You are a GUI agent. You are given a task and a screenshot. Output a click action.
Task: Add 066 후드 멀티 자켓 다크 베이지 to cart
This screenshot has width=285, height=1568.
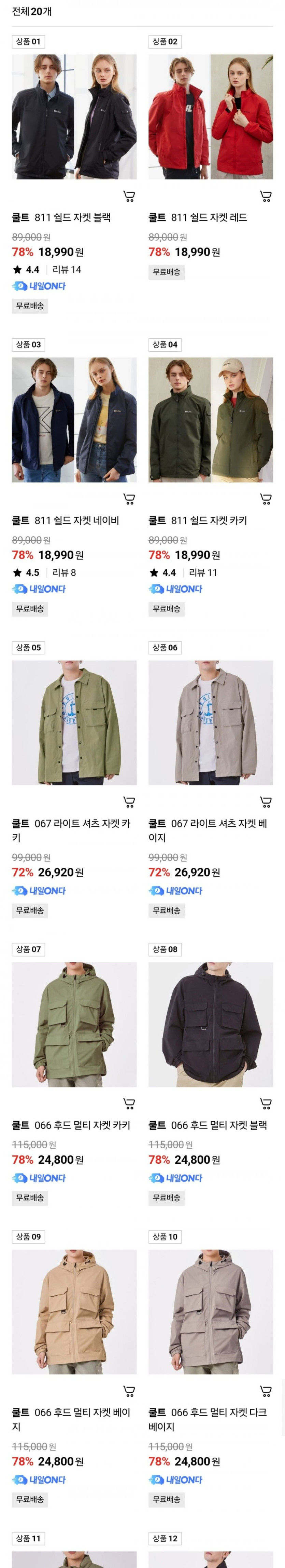click(x=266, y=1391)
